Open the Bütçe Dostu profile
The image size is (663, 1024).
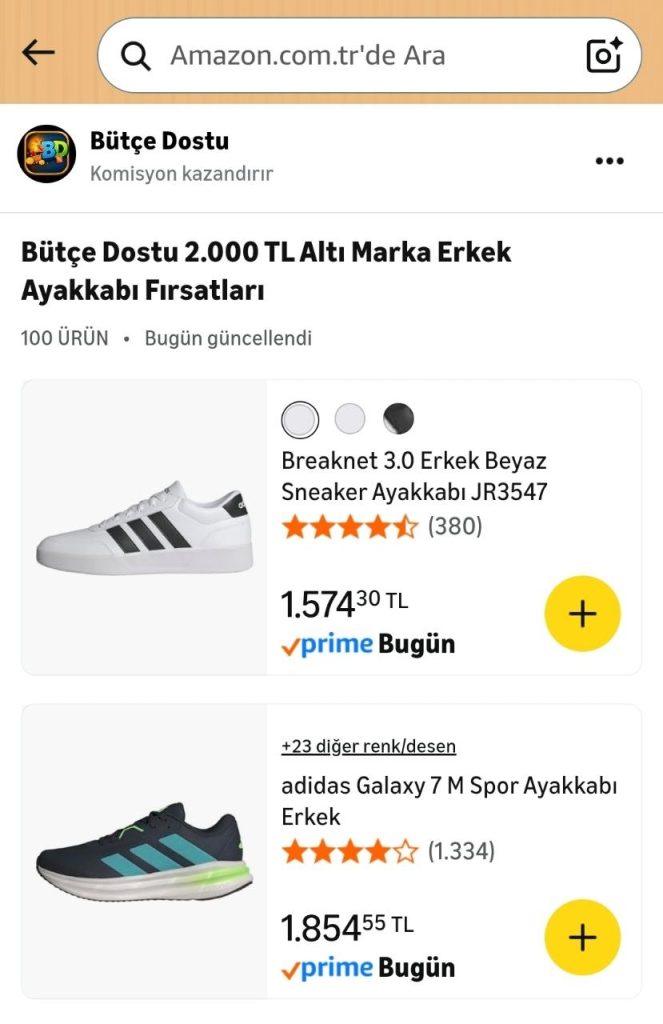tap(159, 142)
